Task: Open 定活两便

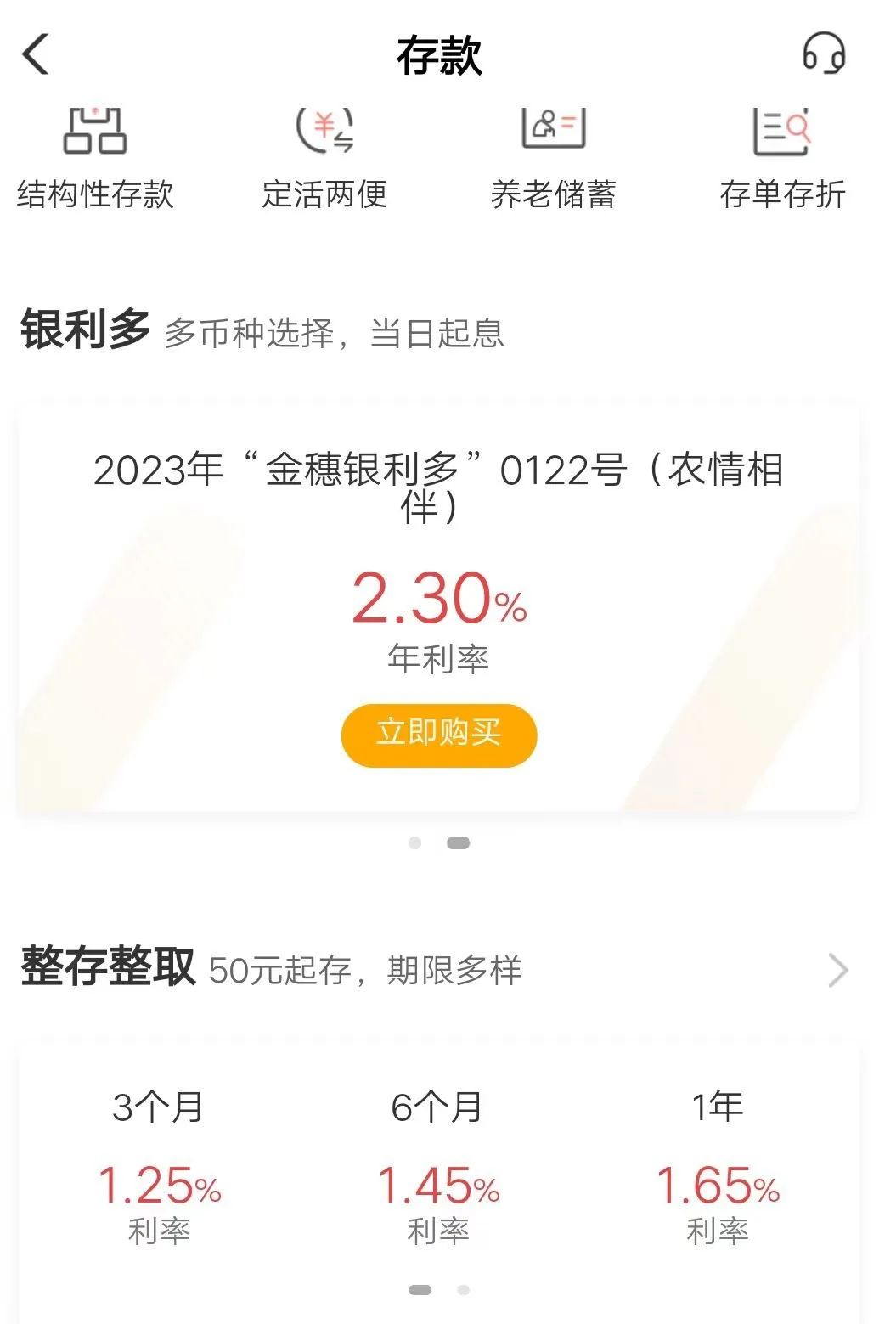Action: click(324, 160)
